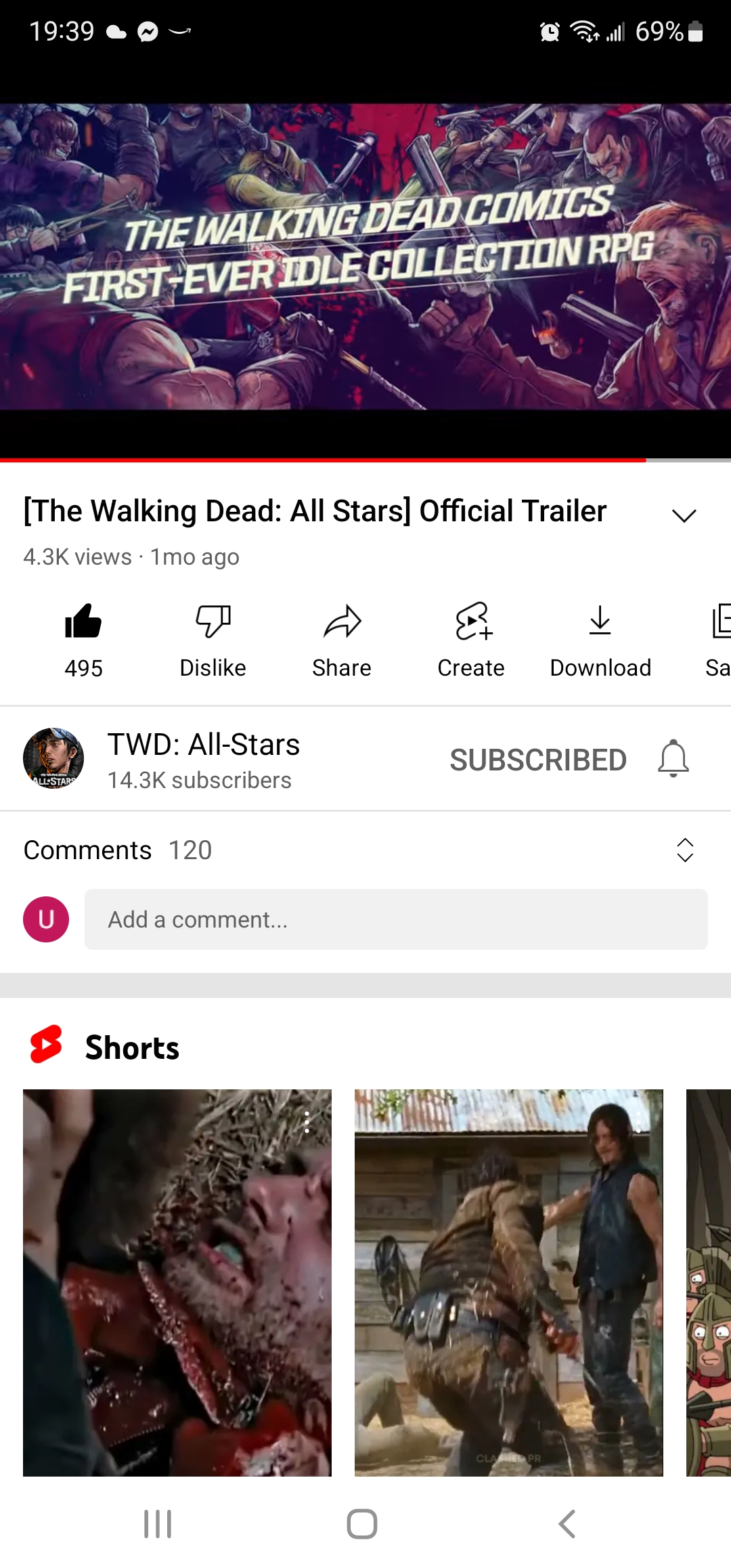
Task: Download the video
Action: click(600, 638)
